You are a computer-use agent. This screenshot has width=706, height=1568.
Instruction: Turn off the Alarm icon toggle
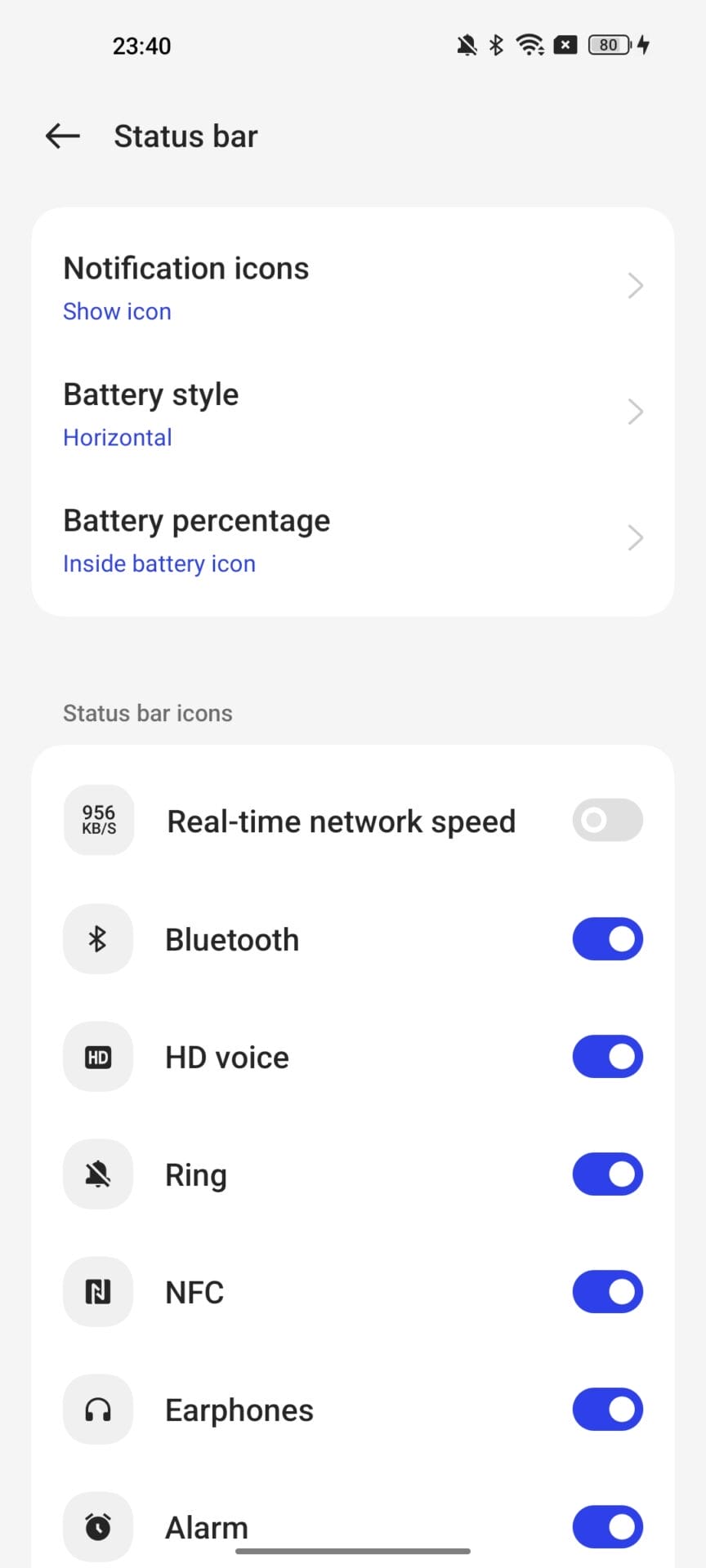tap(607, 1526)
